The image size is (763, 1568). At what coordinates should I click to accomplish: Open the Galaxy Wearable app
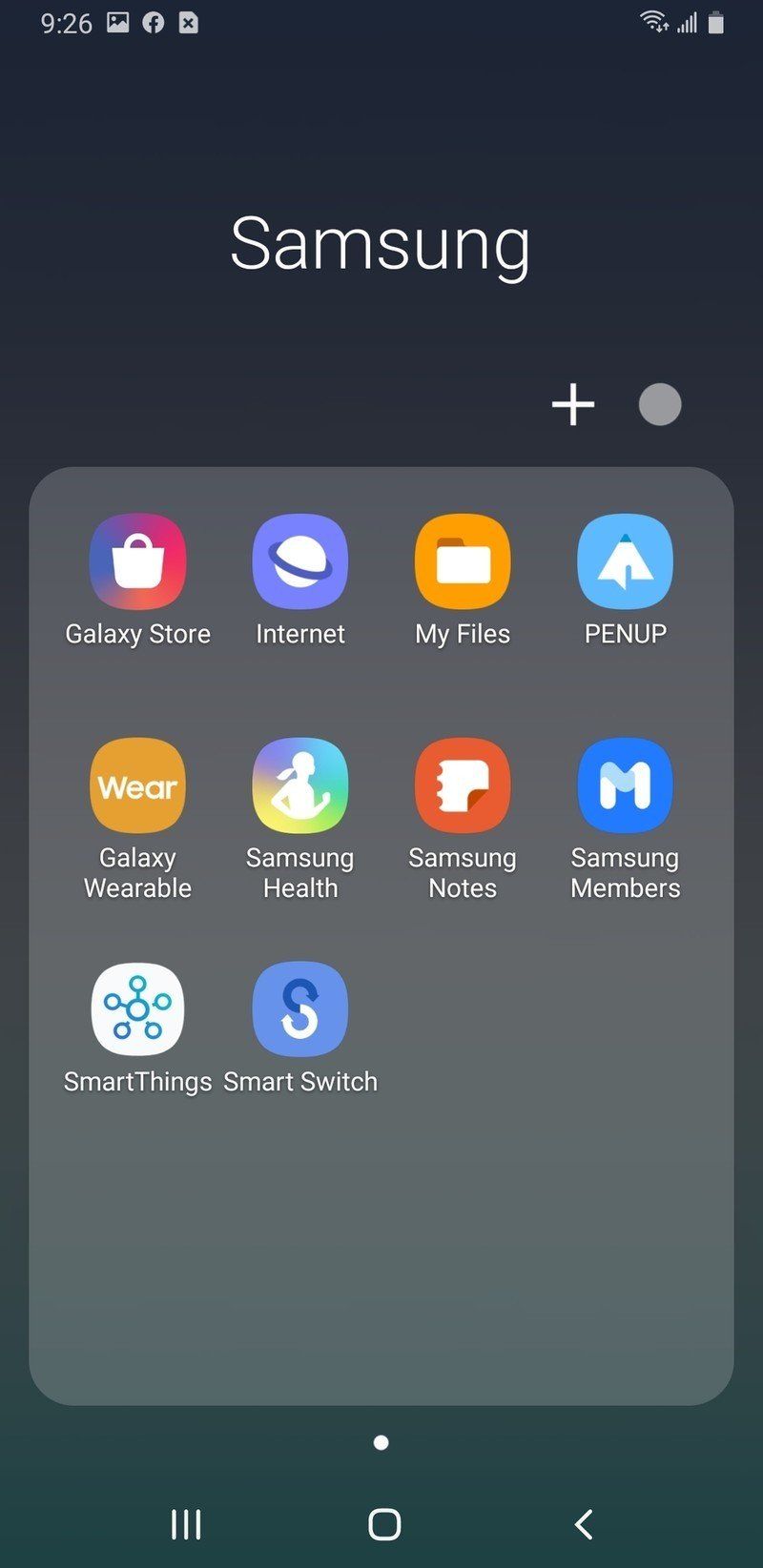point(137,784)
